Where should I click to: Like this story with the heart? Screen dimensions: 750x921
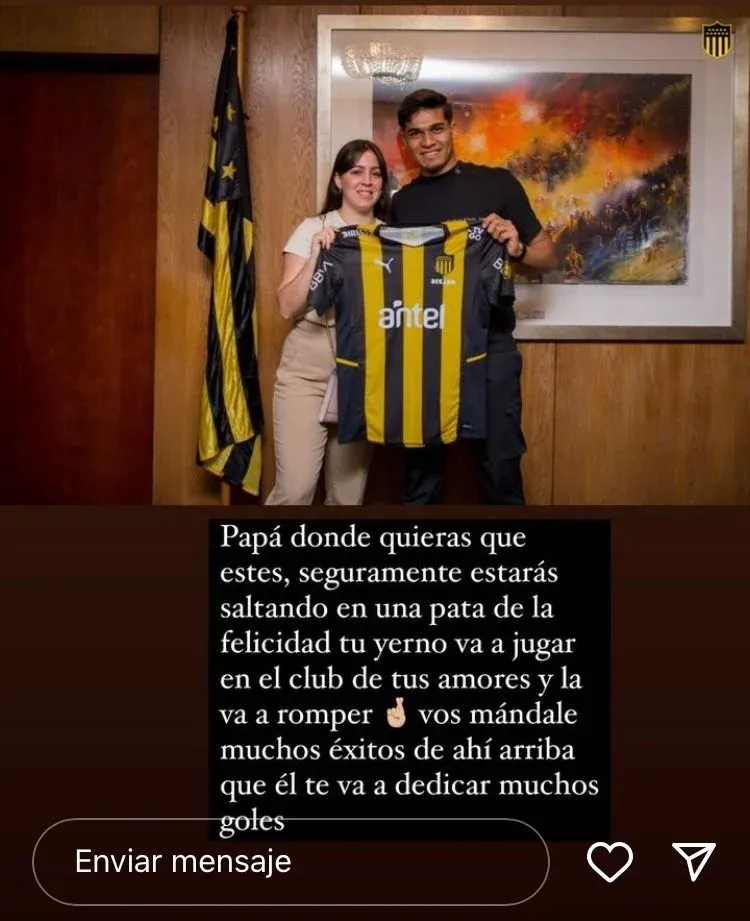pyautogui.click(x=609, y=861)
